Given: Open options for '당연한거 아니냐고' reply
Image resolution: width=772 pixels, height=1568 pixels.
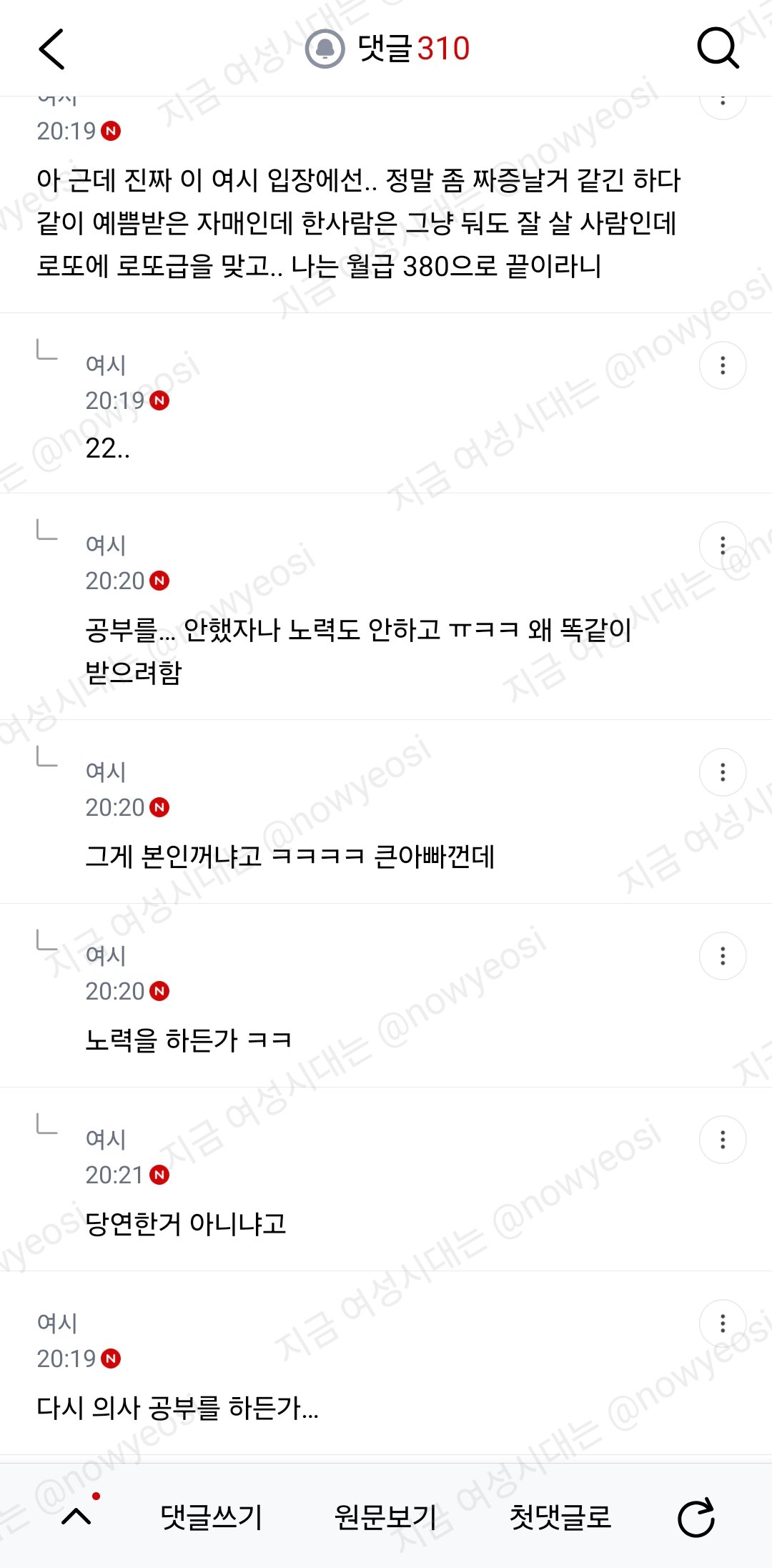Looking at the screenshot, I should 723,1140.
